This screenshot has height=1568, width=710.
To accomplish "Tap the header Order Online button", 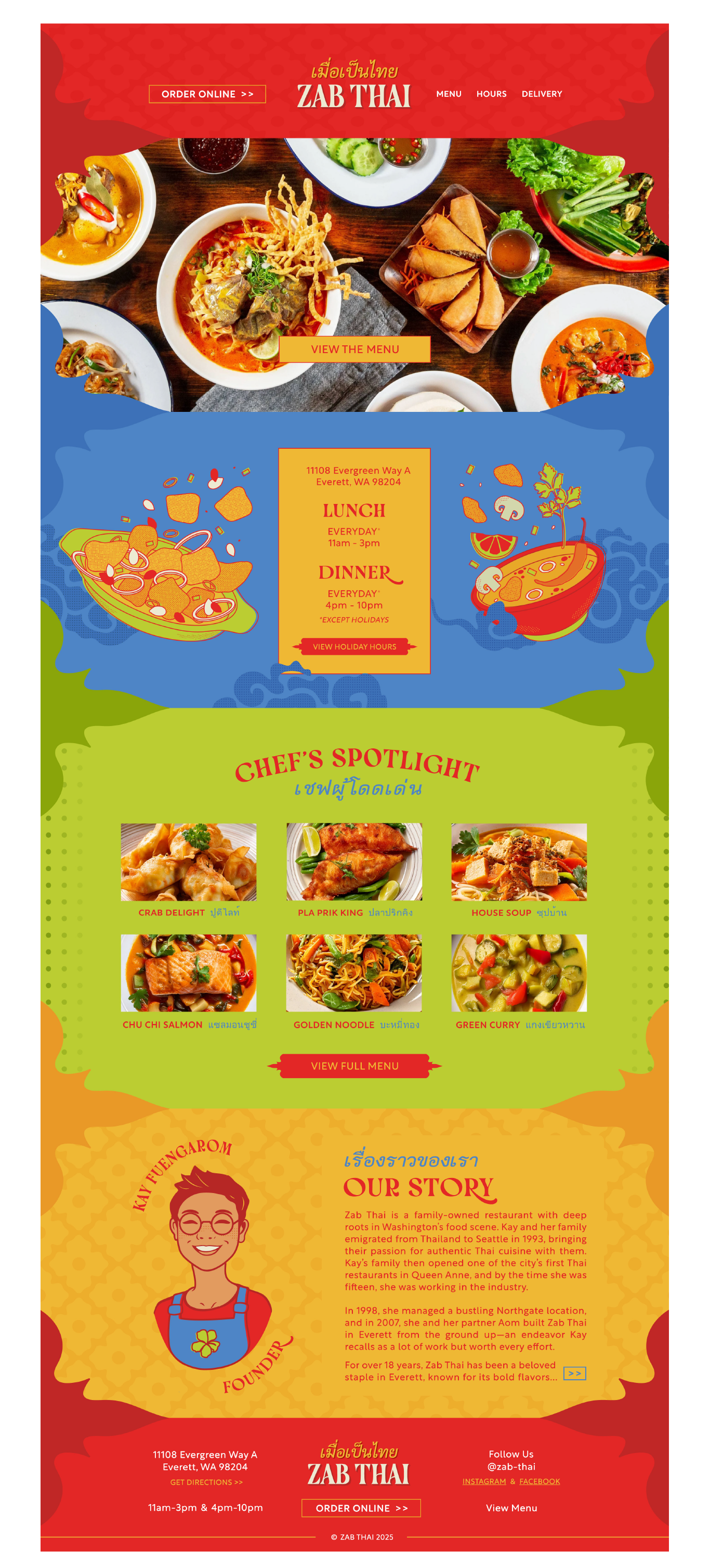I will pos(207,94).
